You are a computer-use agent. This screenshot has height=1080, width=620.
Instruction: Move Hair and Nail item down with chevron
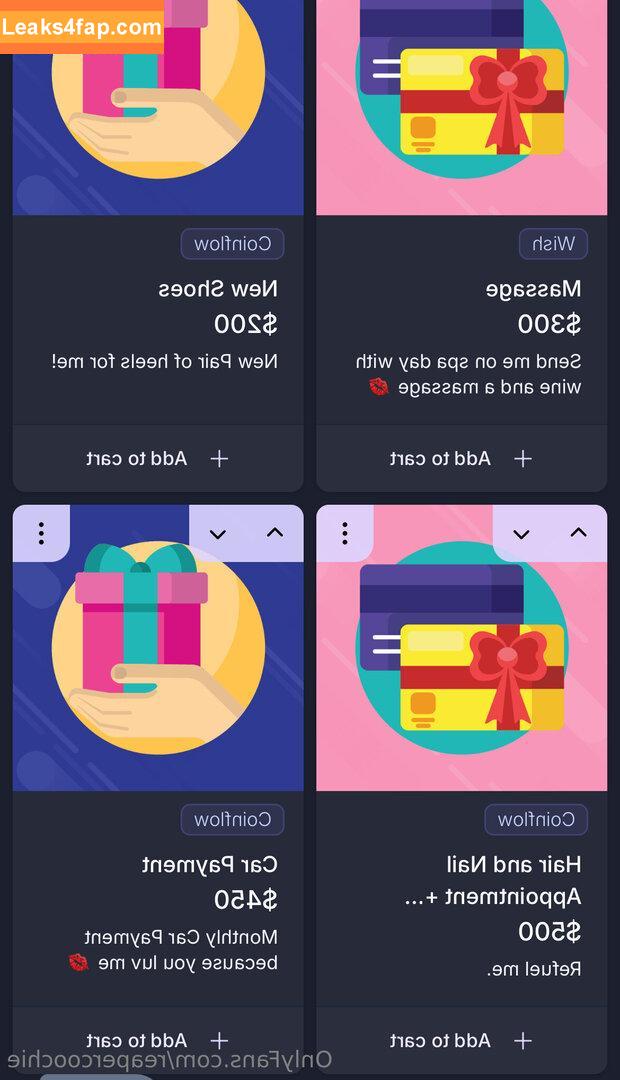[x=521, y=534]
